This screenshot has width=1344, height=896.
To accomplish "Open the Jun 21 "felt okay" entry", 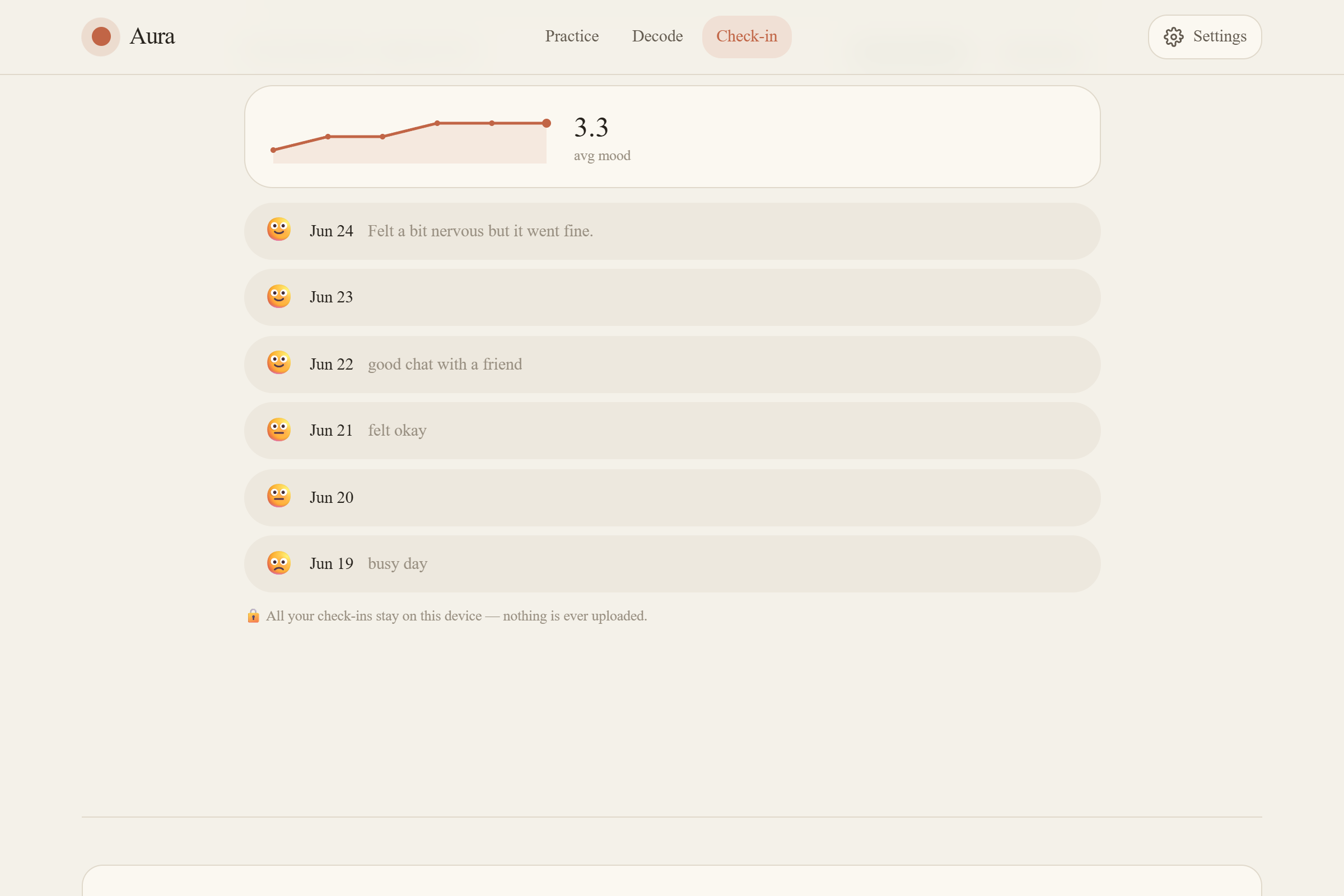I will [x=672, y=430].
